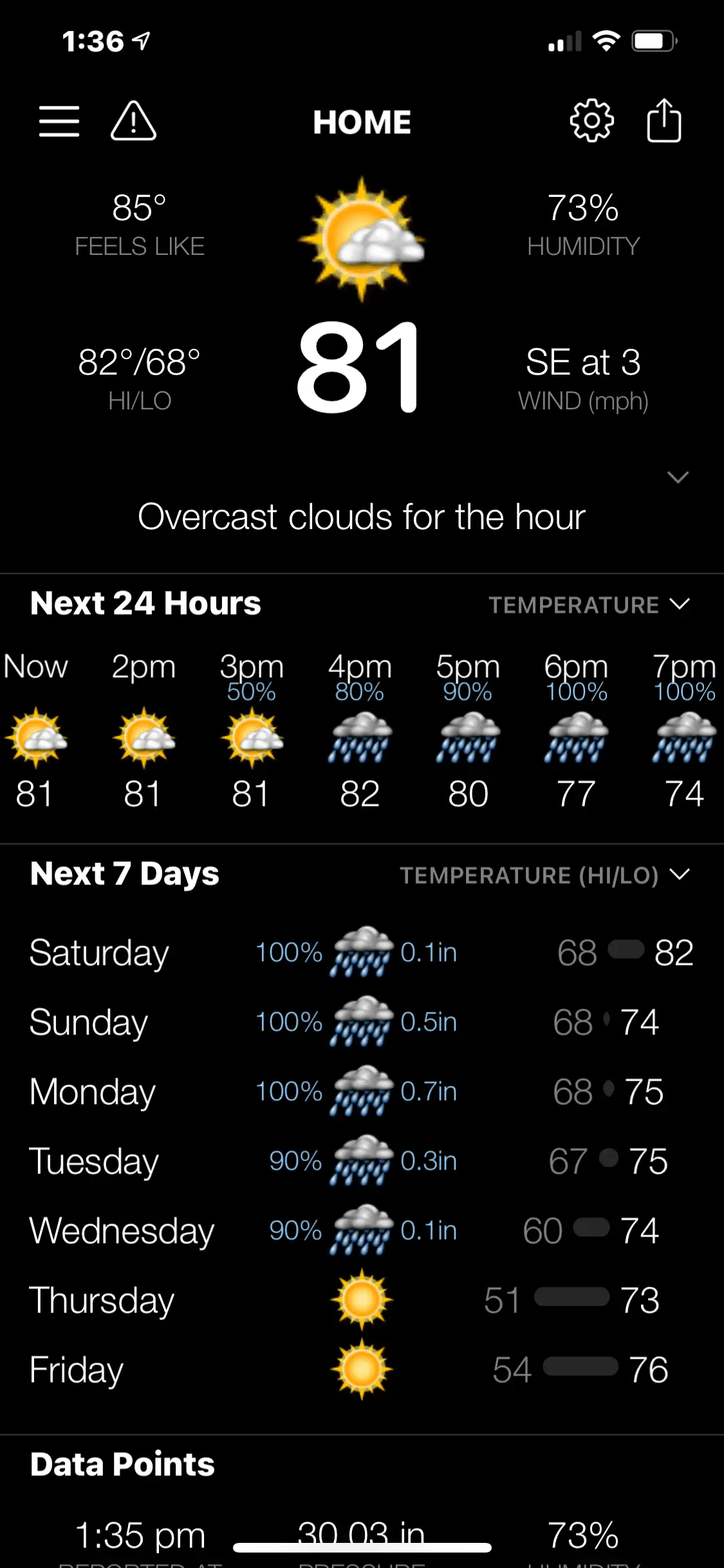Viewport: 724px width, 1568px height.
Task: Select the Wednesday forecast row
Action: point(362,1231)
